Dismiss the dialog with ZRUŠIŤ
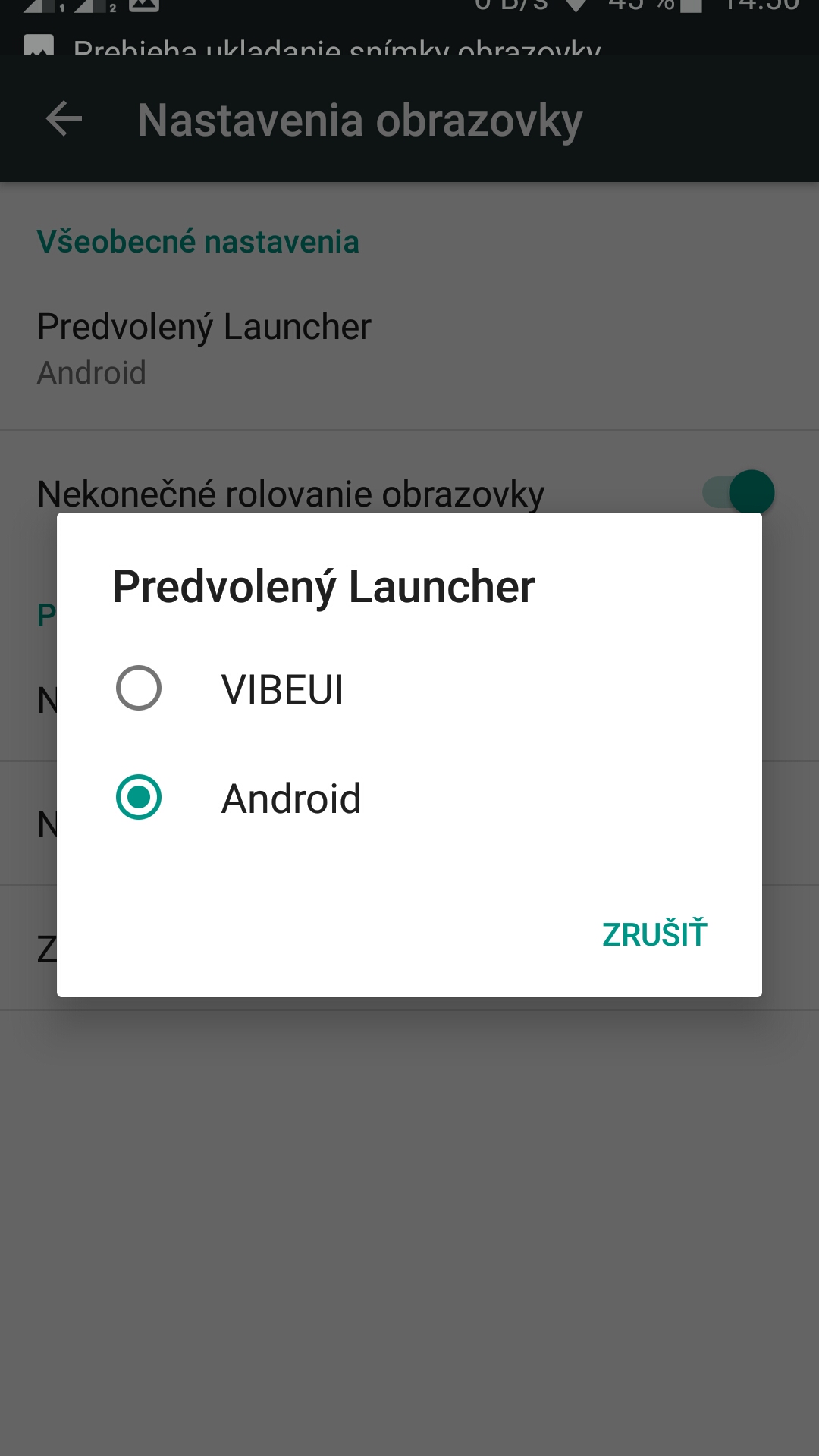Screen dimensions: 819x1456 pyautogui.click(x=654, y=934)
